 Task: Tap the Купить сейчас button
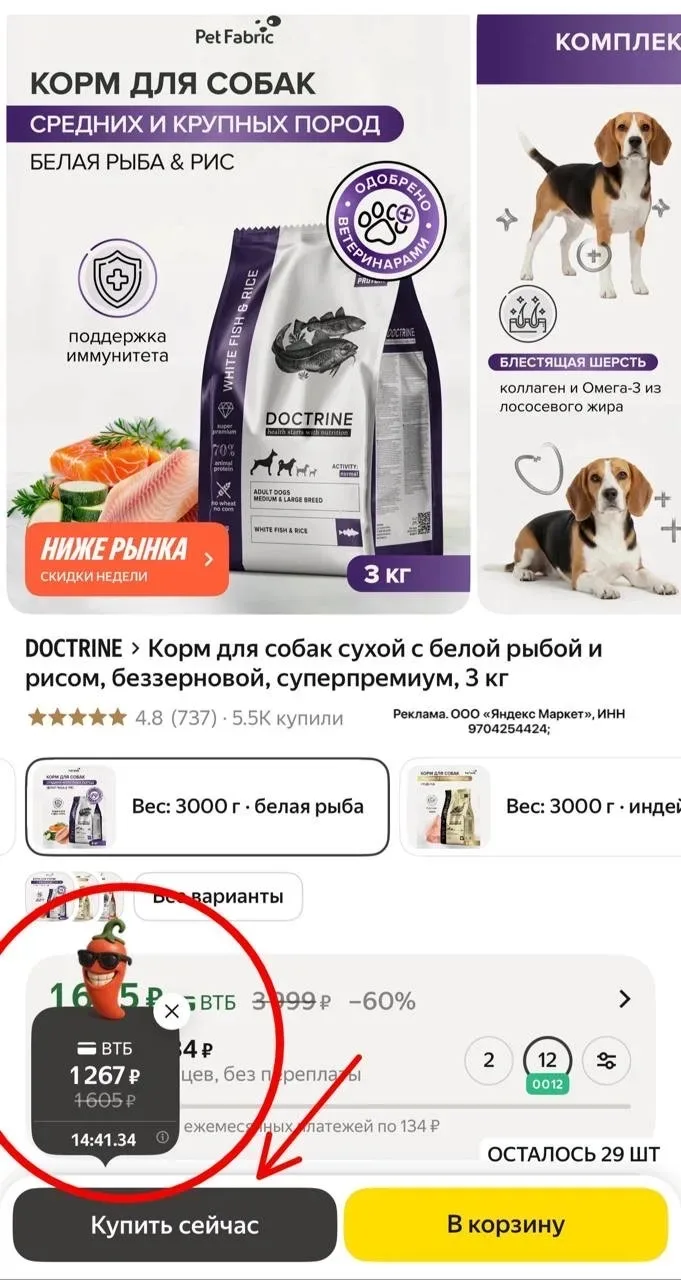174,1224
